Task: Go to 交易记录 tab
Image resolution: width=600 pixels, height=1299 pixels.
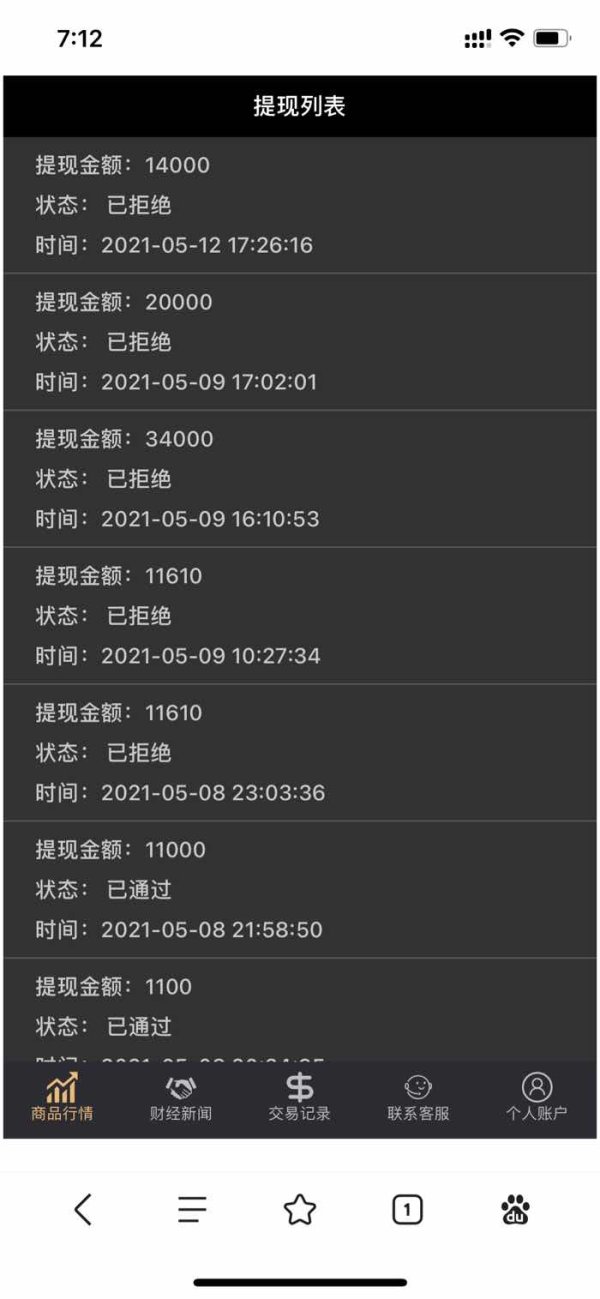Action: [x=299, y=1098]
